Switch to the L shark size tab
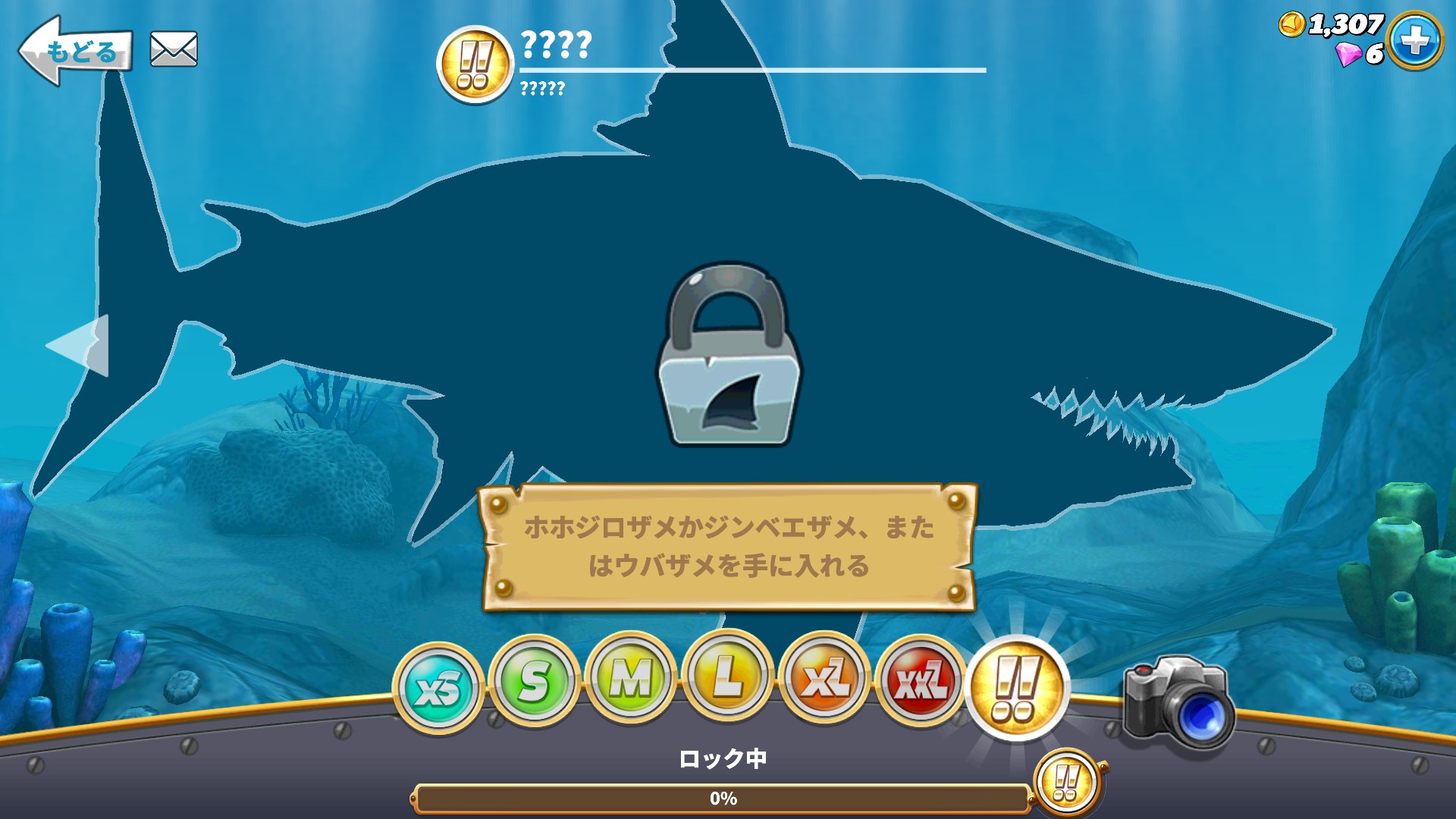 coord(727,675)
